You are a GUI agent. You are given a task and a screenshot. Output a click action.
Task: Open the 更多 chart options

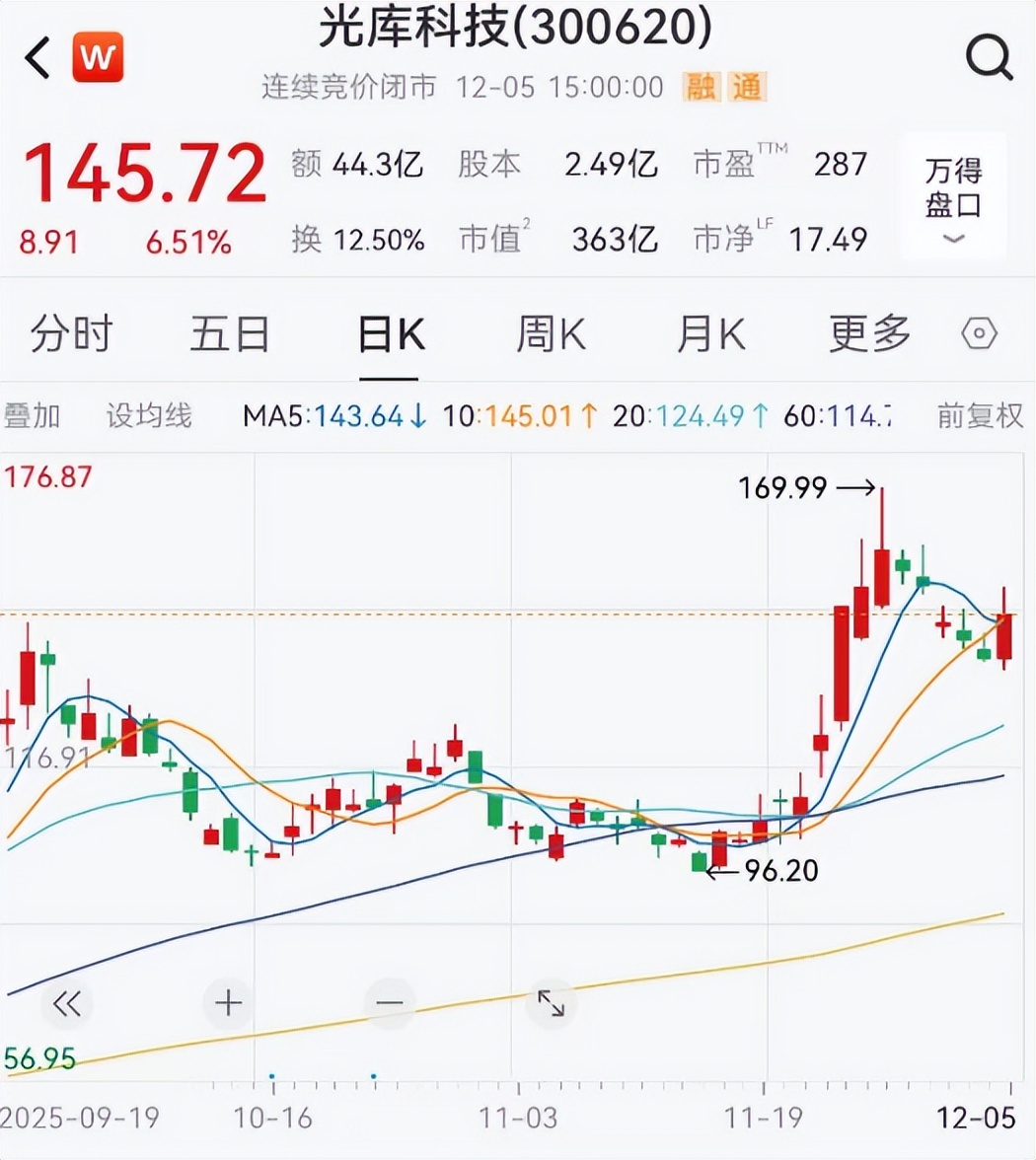869,335
